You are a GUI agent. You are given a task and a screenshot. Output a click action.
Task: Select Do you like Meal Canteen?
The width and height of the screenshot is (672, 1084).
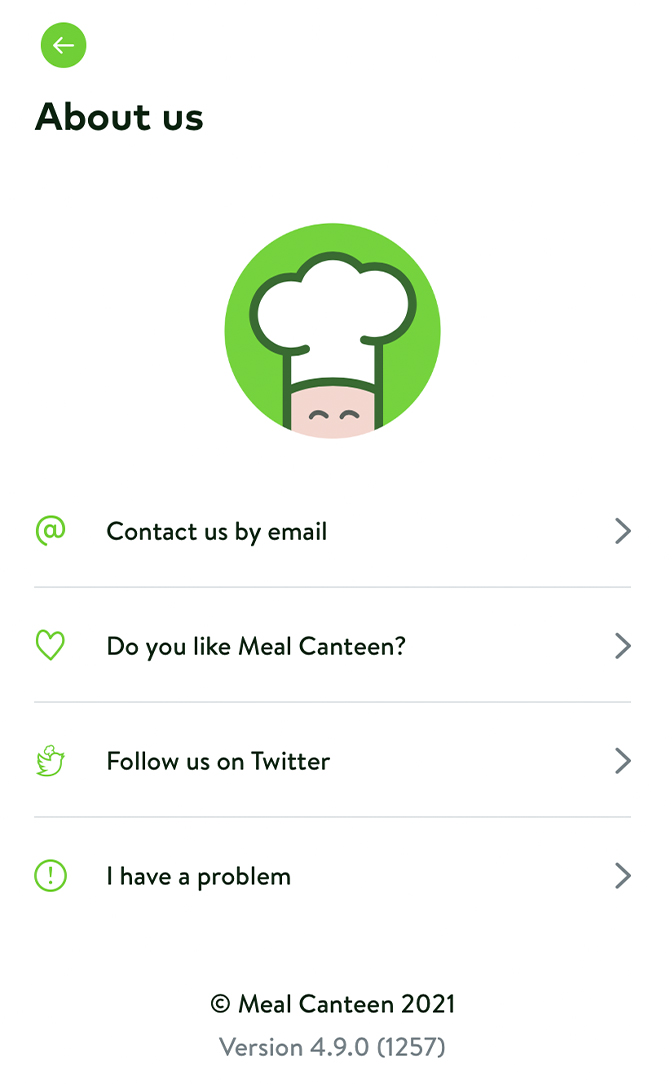(x=333, y=646)
